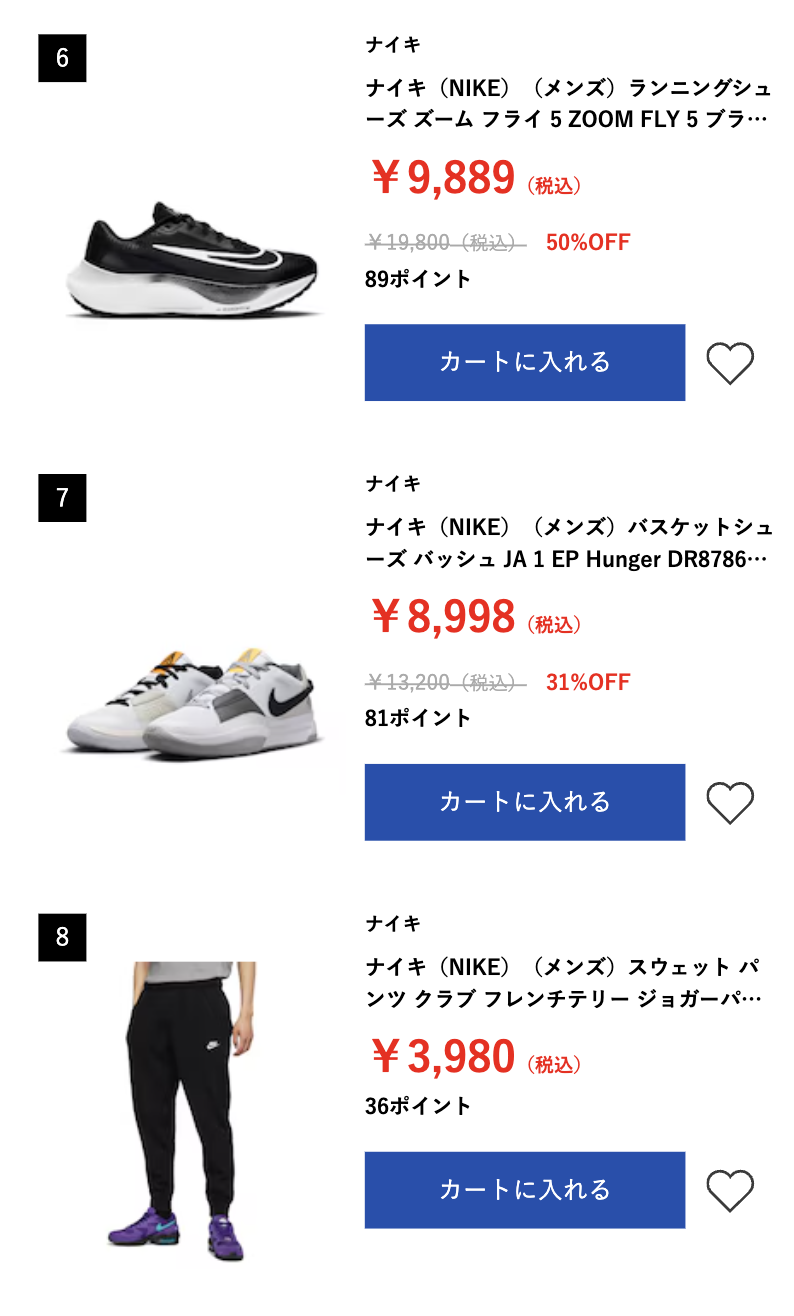Favorite the Zoom Fly 5 running shoes

[730, 363]
